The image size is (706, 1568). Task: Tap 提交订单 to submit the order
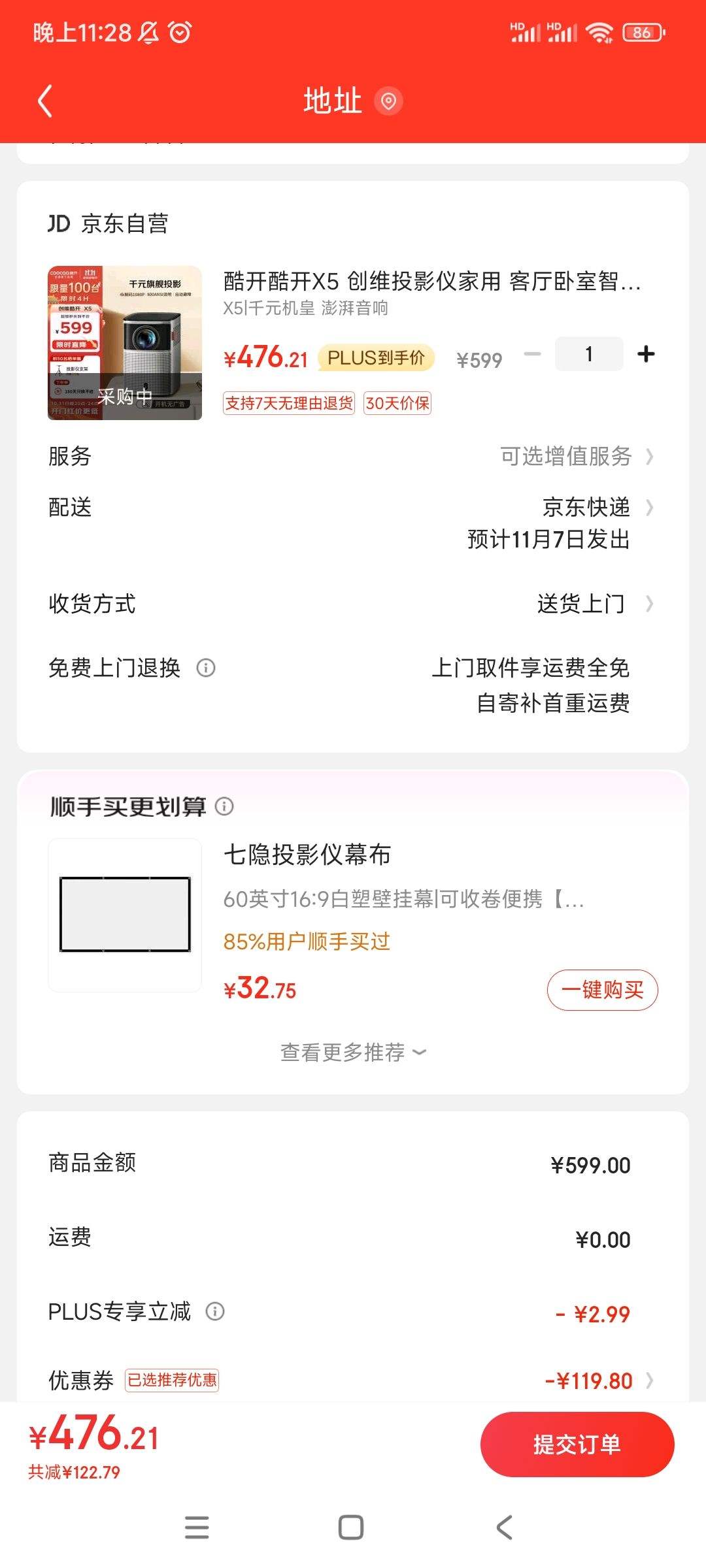coord(576,1445)
